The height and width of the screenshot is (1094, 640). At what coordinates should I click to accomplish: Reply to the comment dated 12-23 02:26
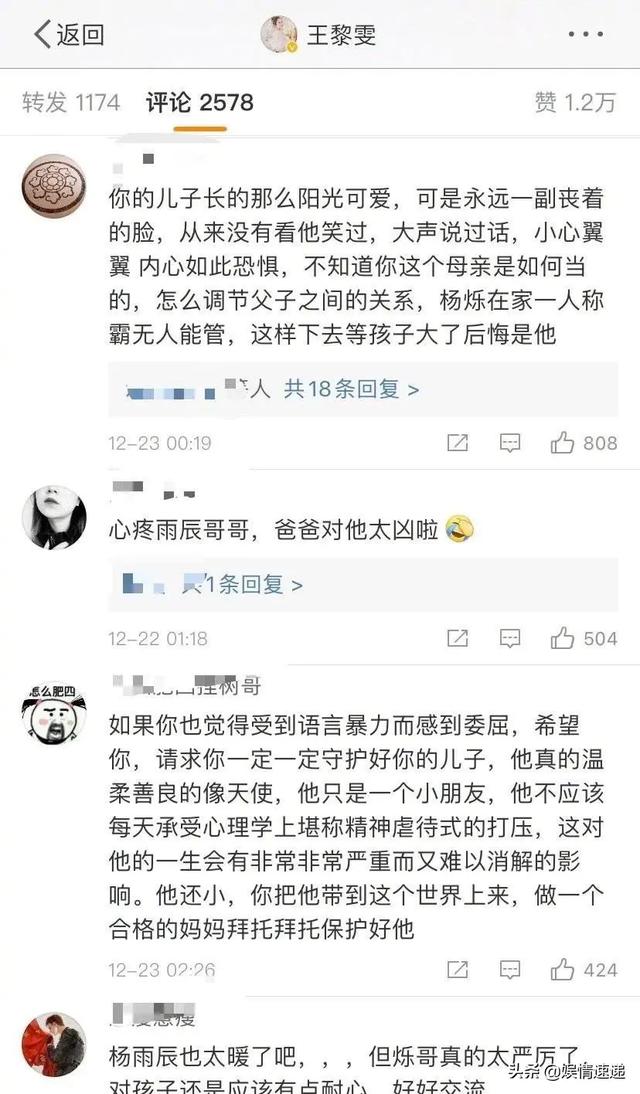[510, 969]
